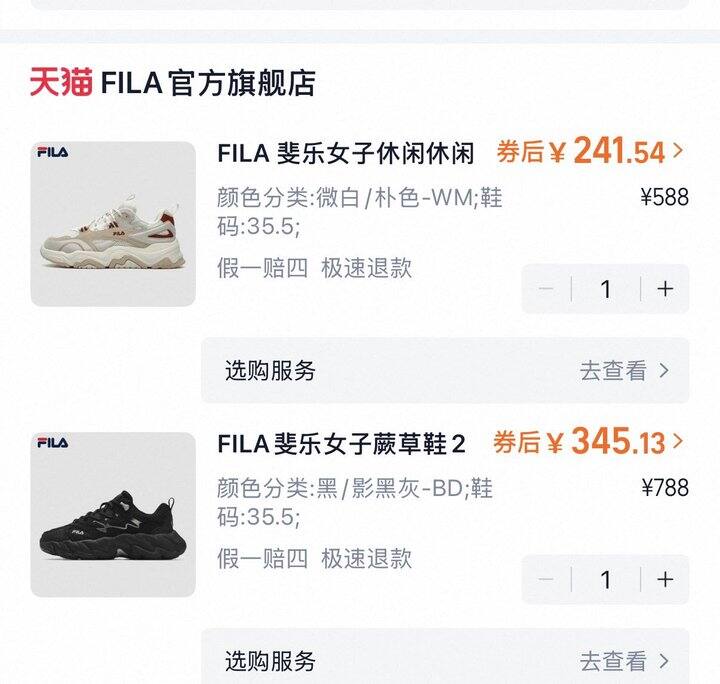Edit quantity field of the white sneaker
This screenshot has height=684, width=720.
click(605, 289)
